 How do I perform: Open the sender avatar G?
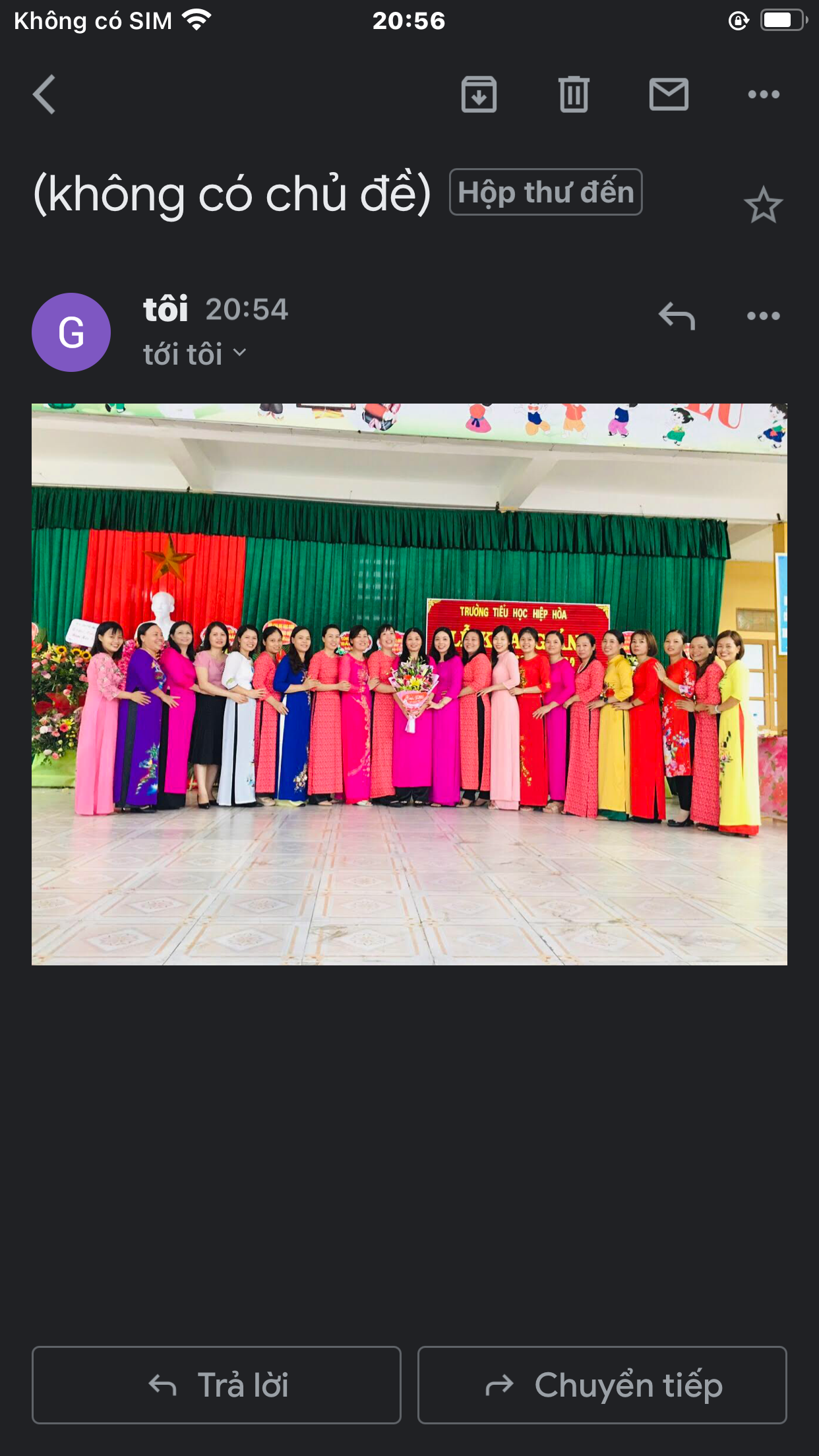[x=71, y=332]
